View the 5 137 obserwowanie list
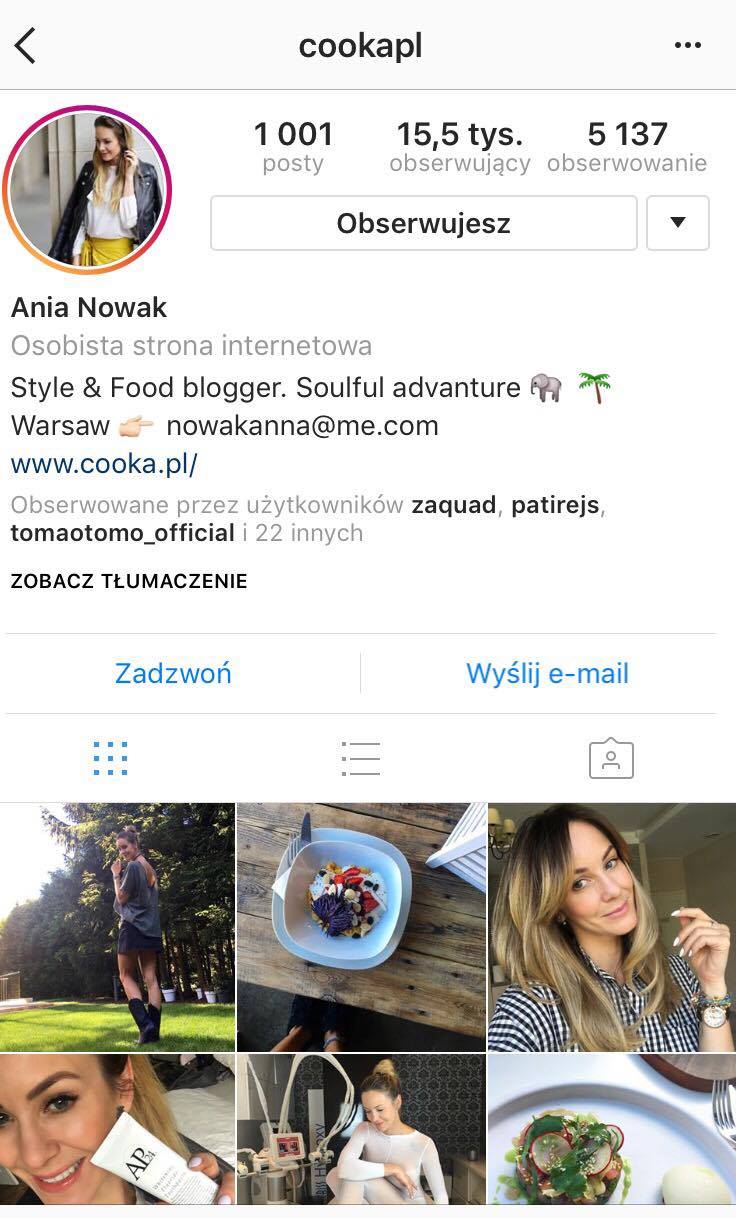This screenshot has height=1218, width=736. [x=627, y=146]
